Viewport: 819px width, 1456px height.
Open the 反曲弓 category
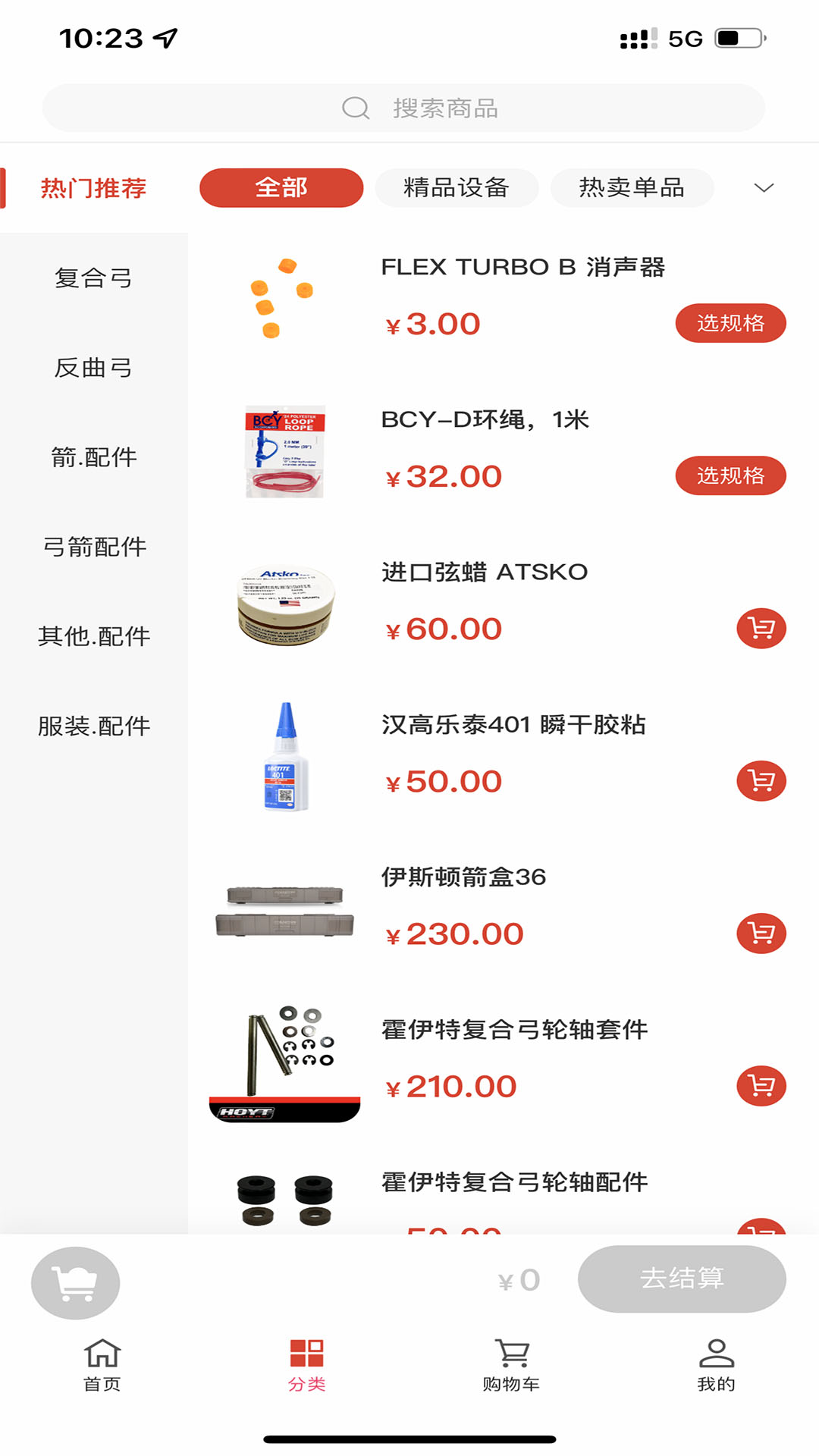93,368
